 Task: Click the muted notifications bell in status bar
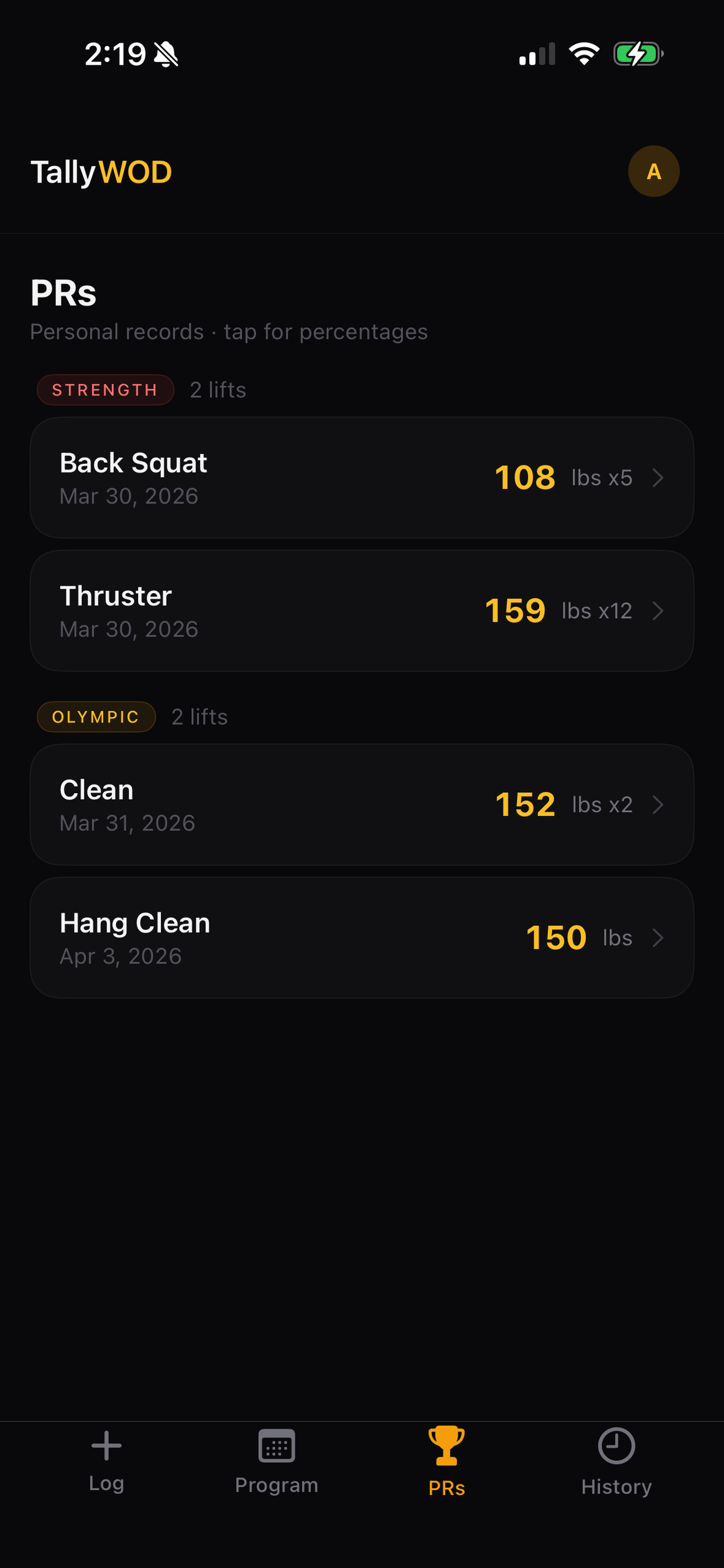click(166, 54)
